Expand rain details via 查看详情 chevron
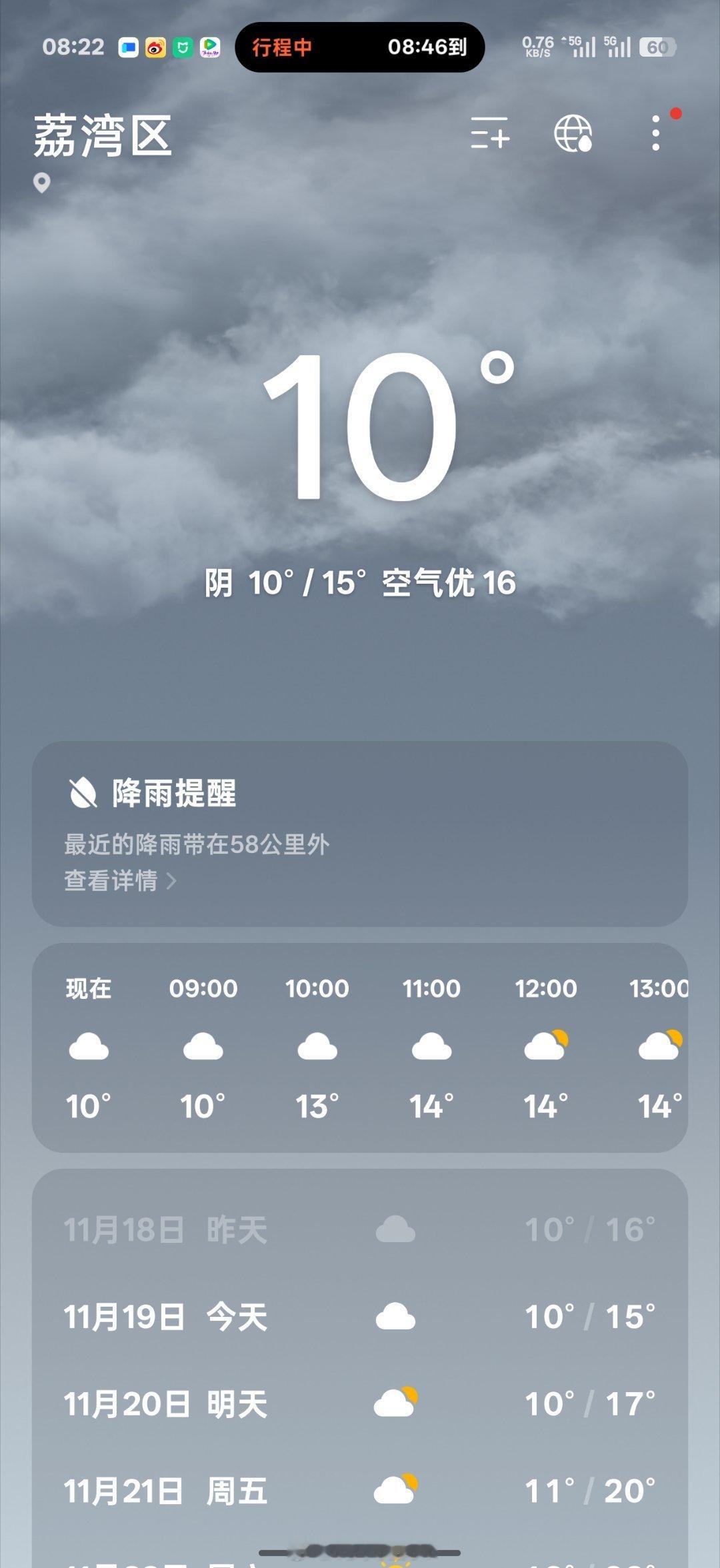Viewport: 720px width, 1568px height. click(170, 880)
